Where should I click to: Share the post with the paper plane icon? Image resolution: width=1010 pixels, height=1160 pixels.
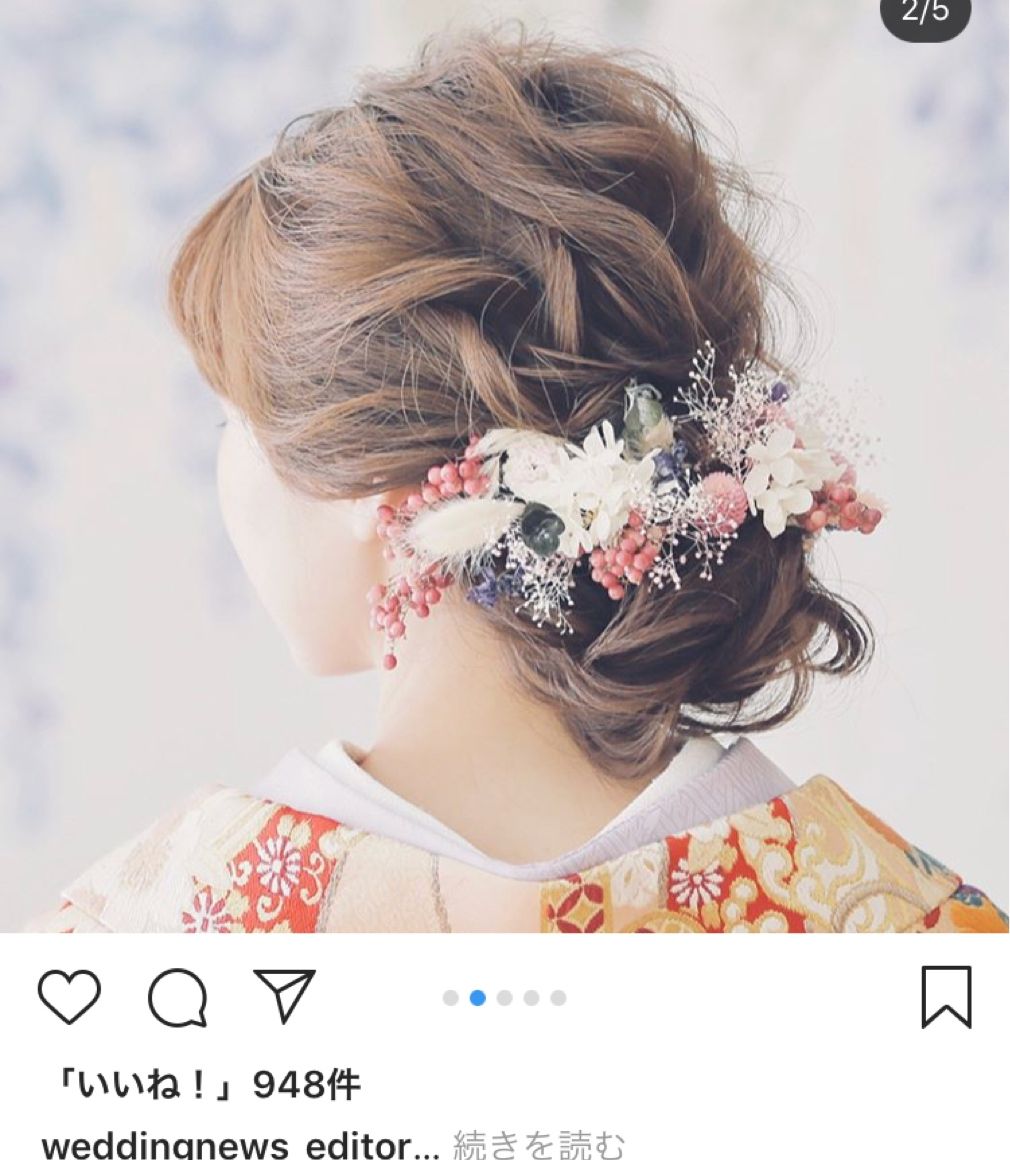[x=284, y=995]
